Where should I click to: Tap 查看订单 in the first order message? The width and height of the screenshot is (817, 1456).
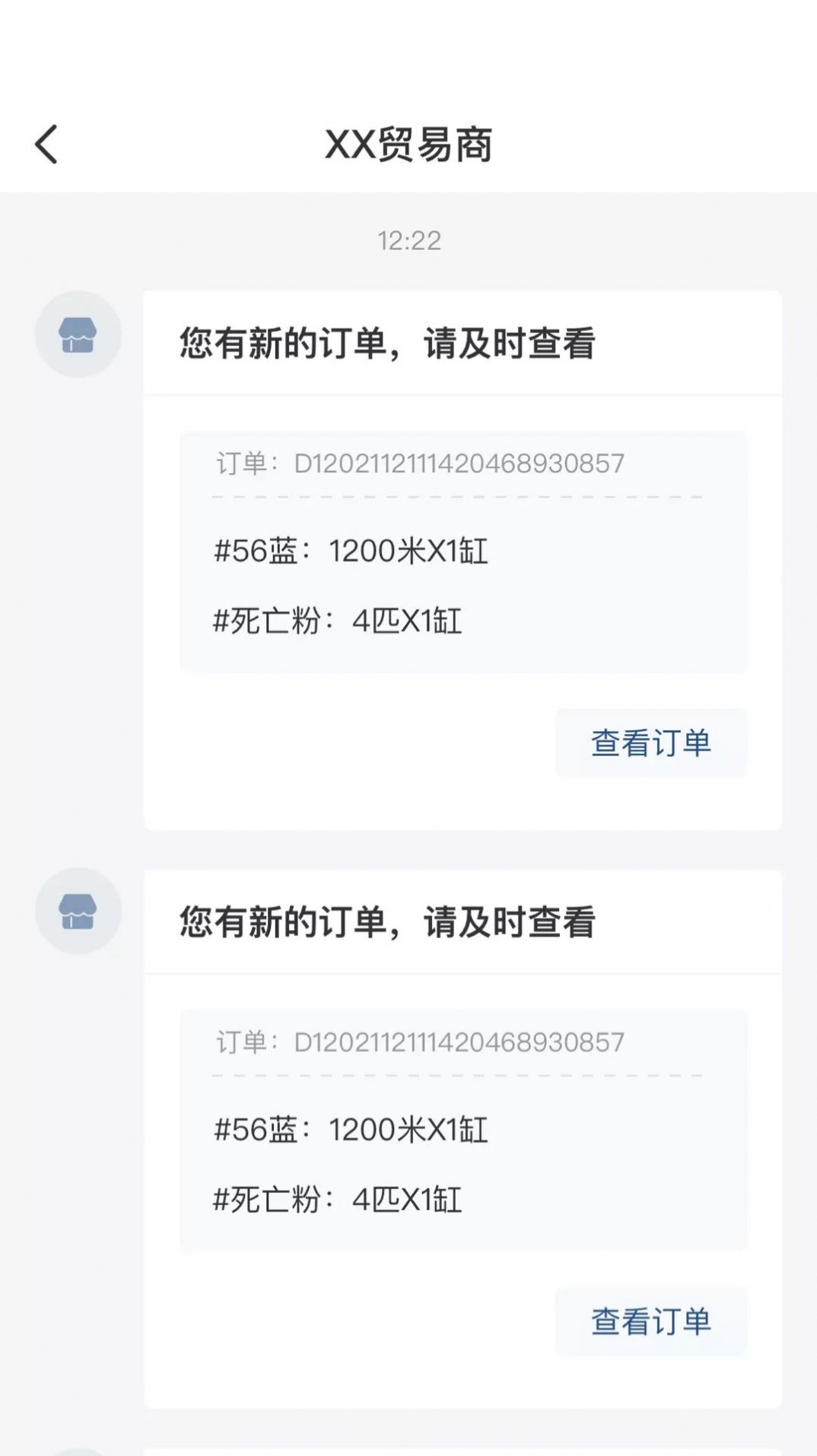pyautogui.click(x=651, y=743)
